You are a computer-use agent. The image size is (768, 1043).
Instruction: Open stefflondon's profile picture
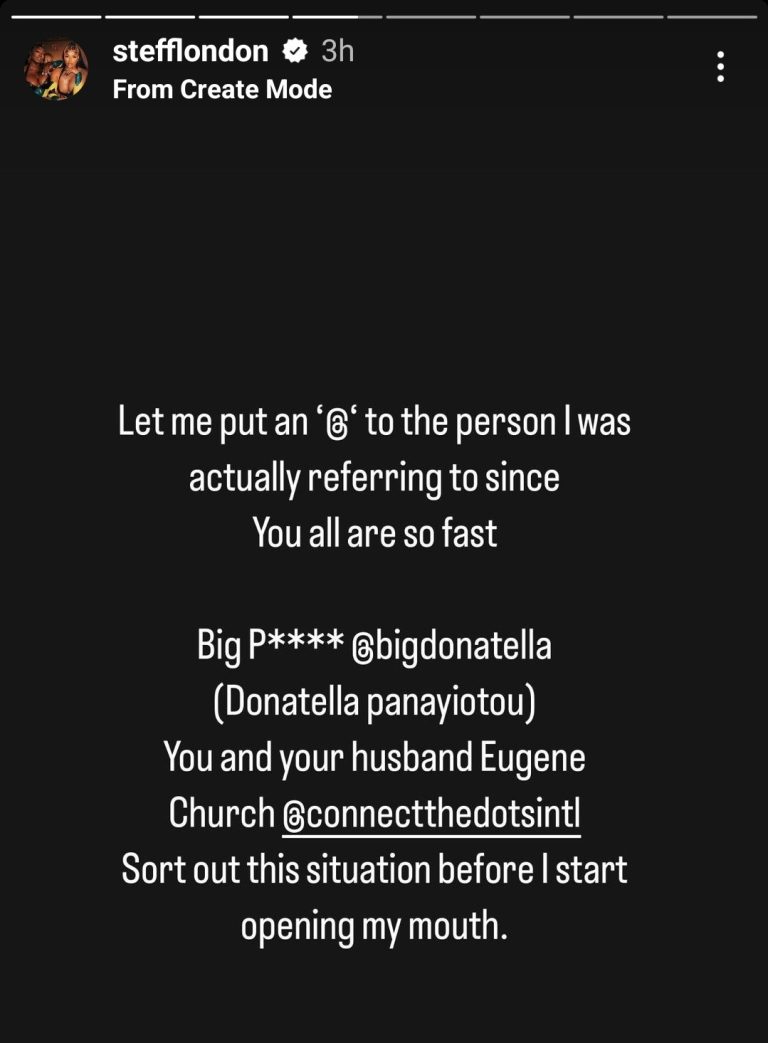pyautogui.click(x=59, y=70)
